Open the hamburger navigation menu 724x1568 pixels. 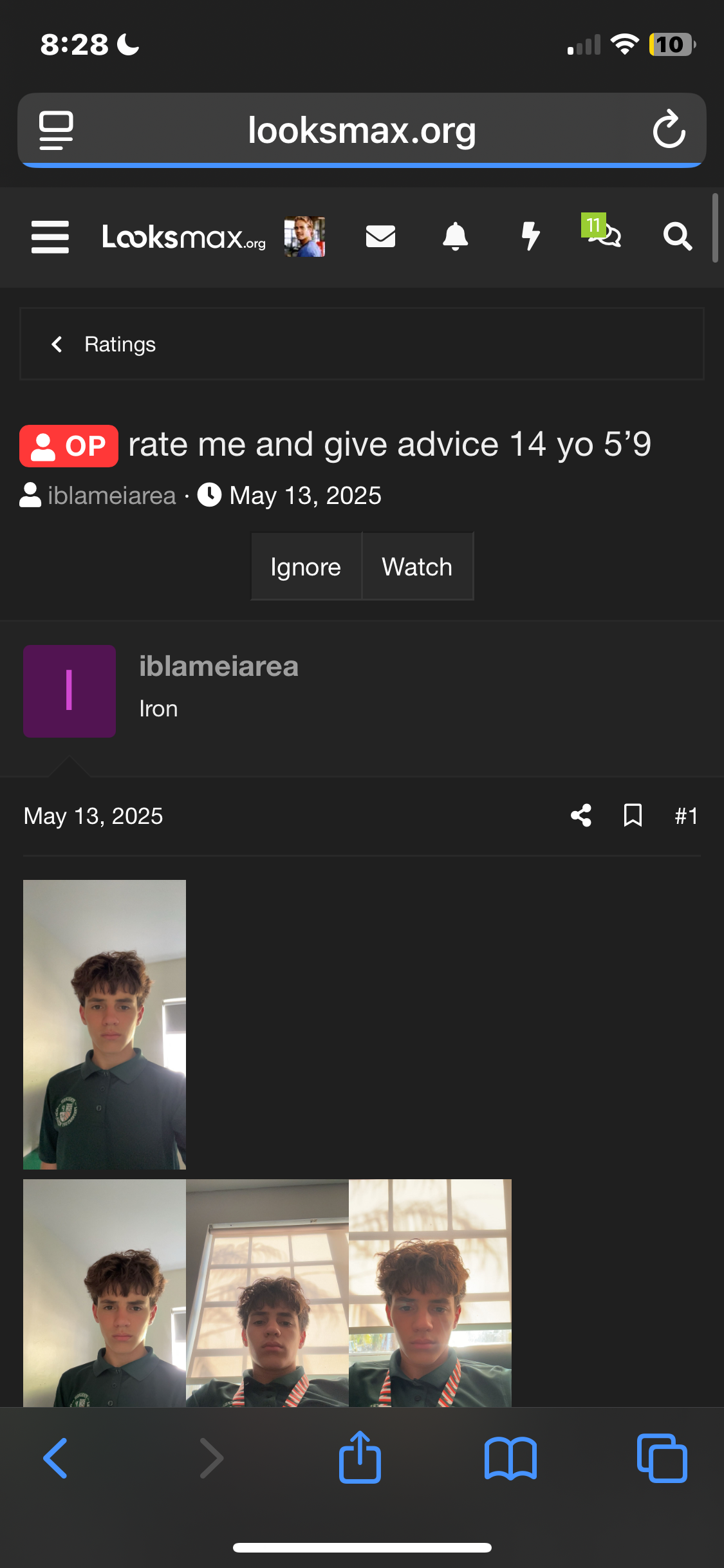click(x=50, y=237)
